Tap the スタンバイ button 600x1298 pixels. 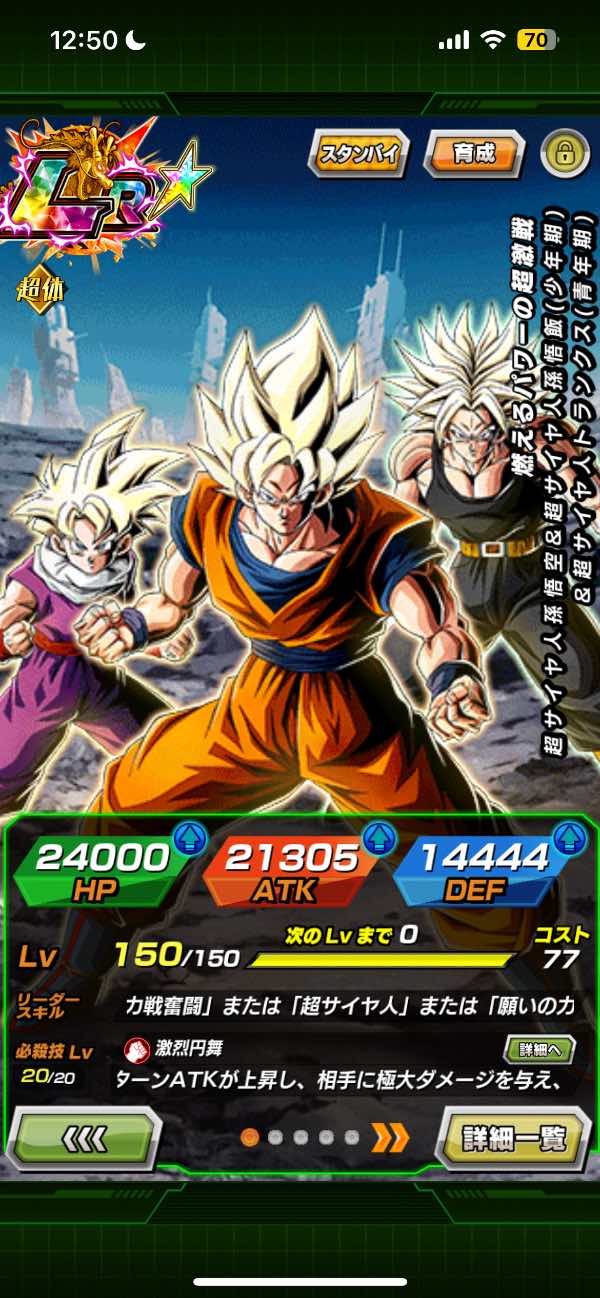[359, 155]
